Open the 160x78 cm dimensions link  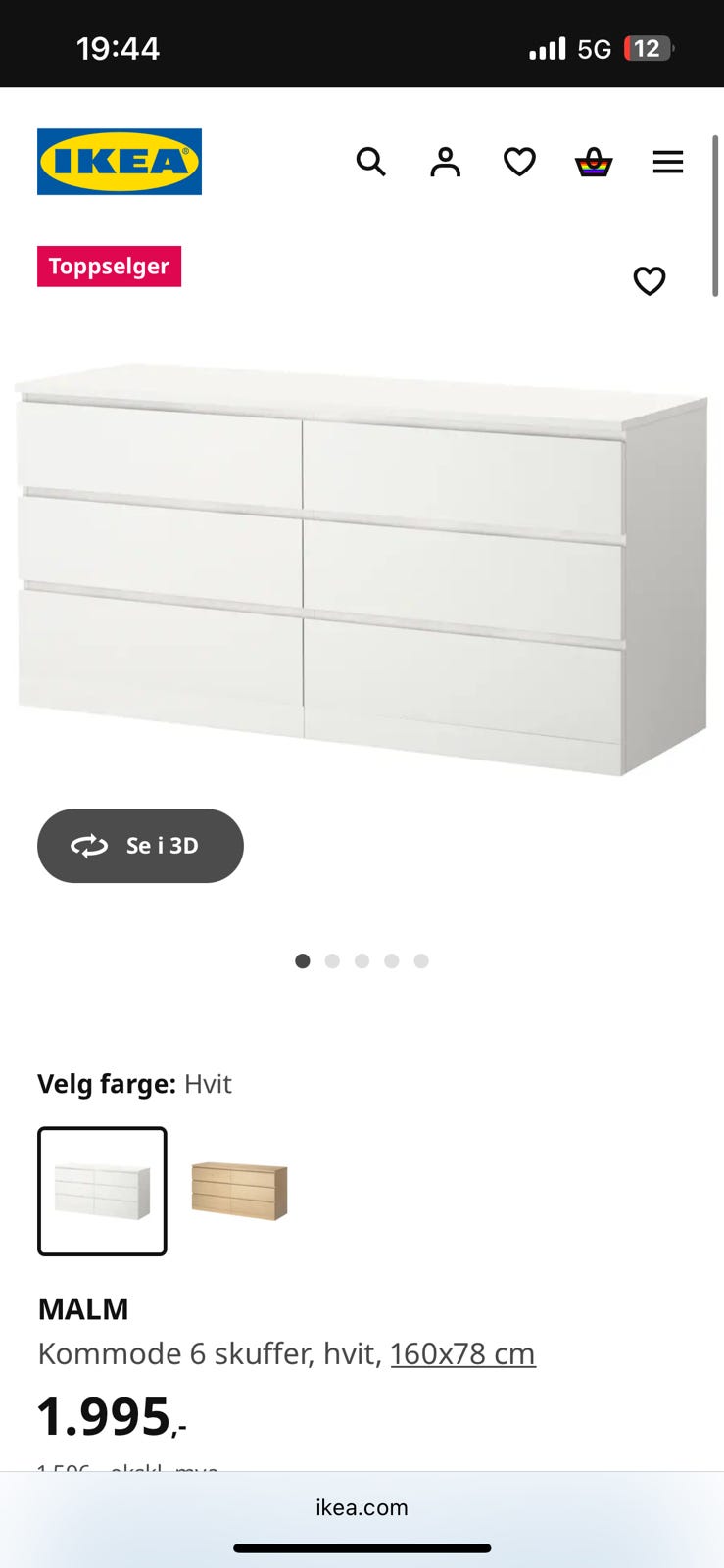click(x=462, y=1353)
